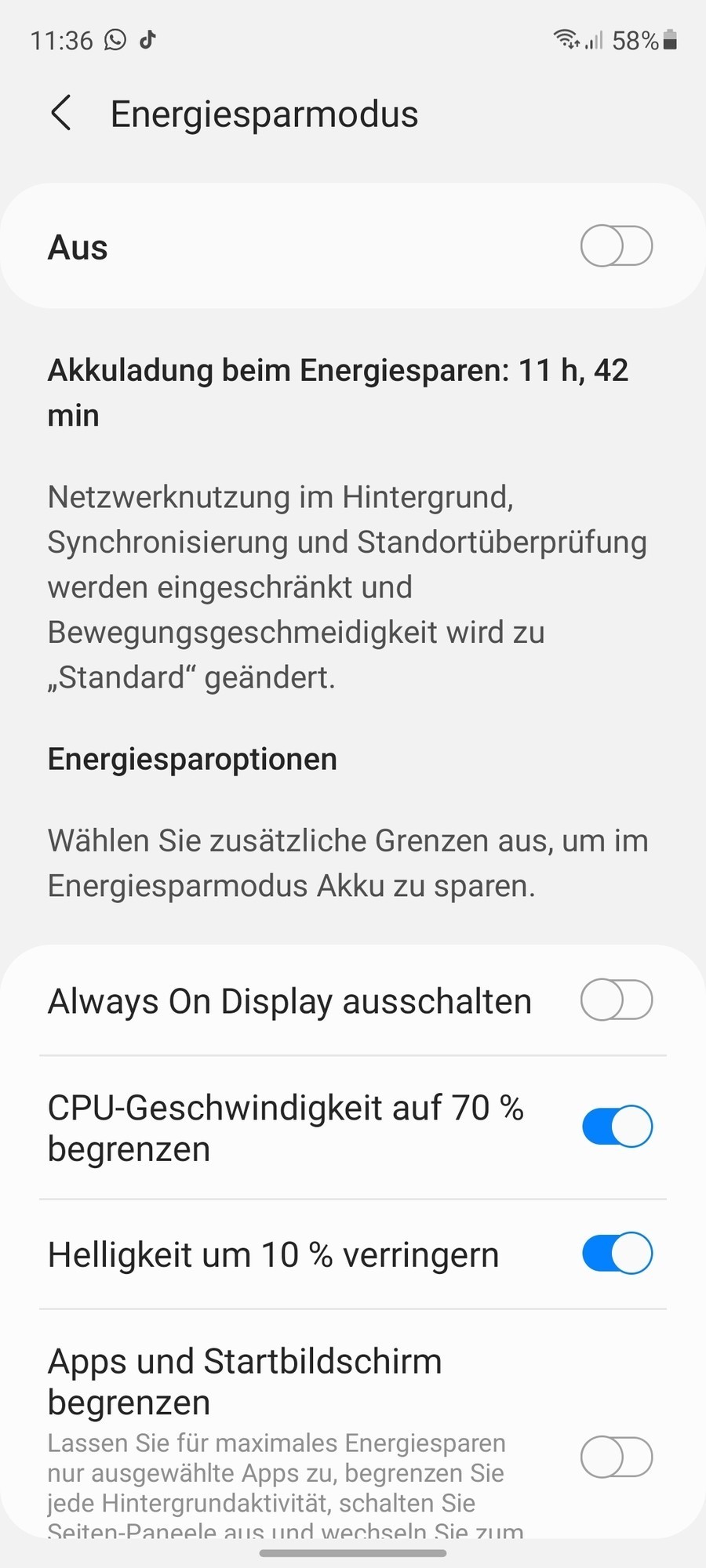Open the WhatsApp notification icon

coord(115,39)
